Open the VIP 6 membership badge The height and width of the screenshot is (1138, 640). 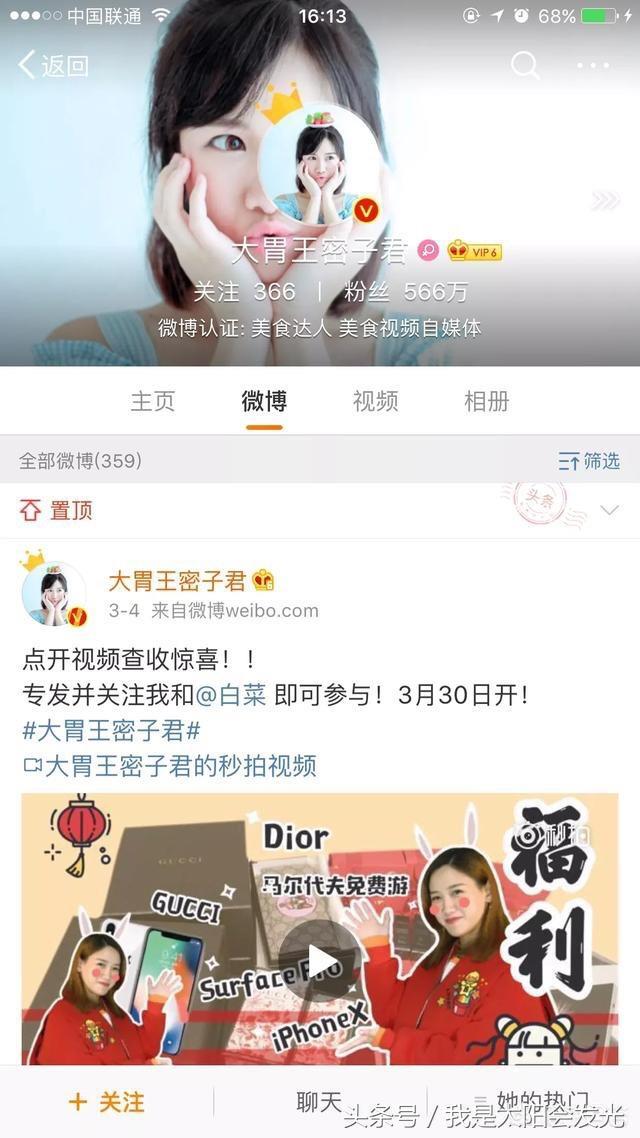coord(473,250)
